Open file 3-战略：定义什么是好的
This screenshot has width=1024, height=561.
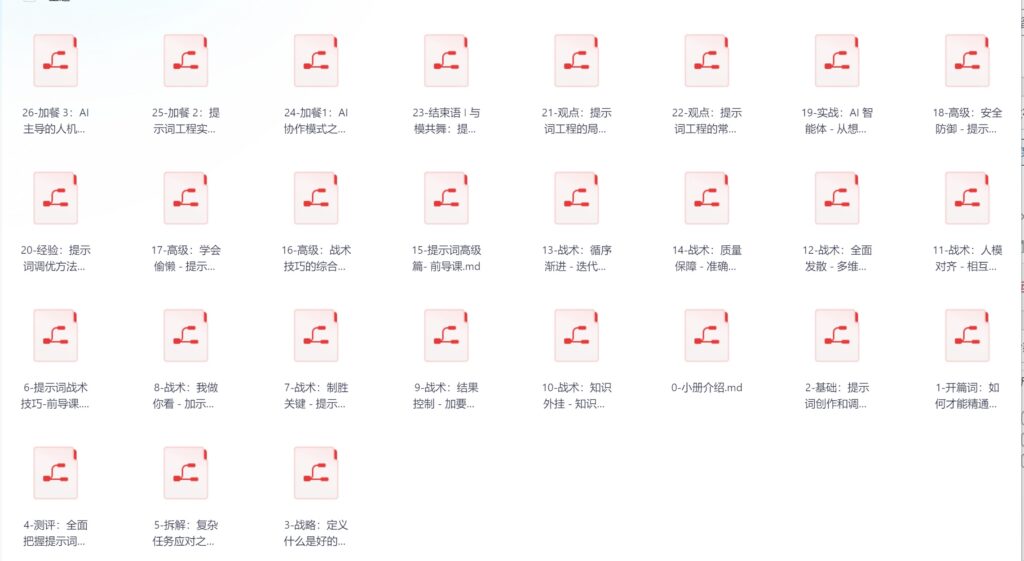coord(315,472)
